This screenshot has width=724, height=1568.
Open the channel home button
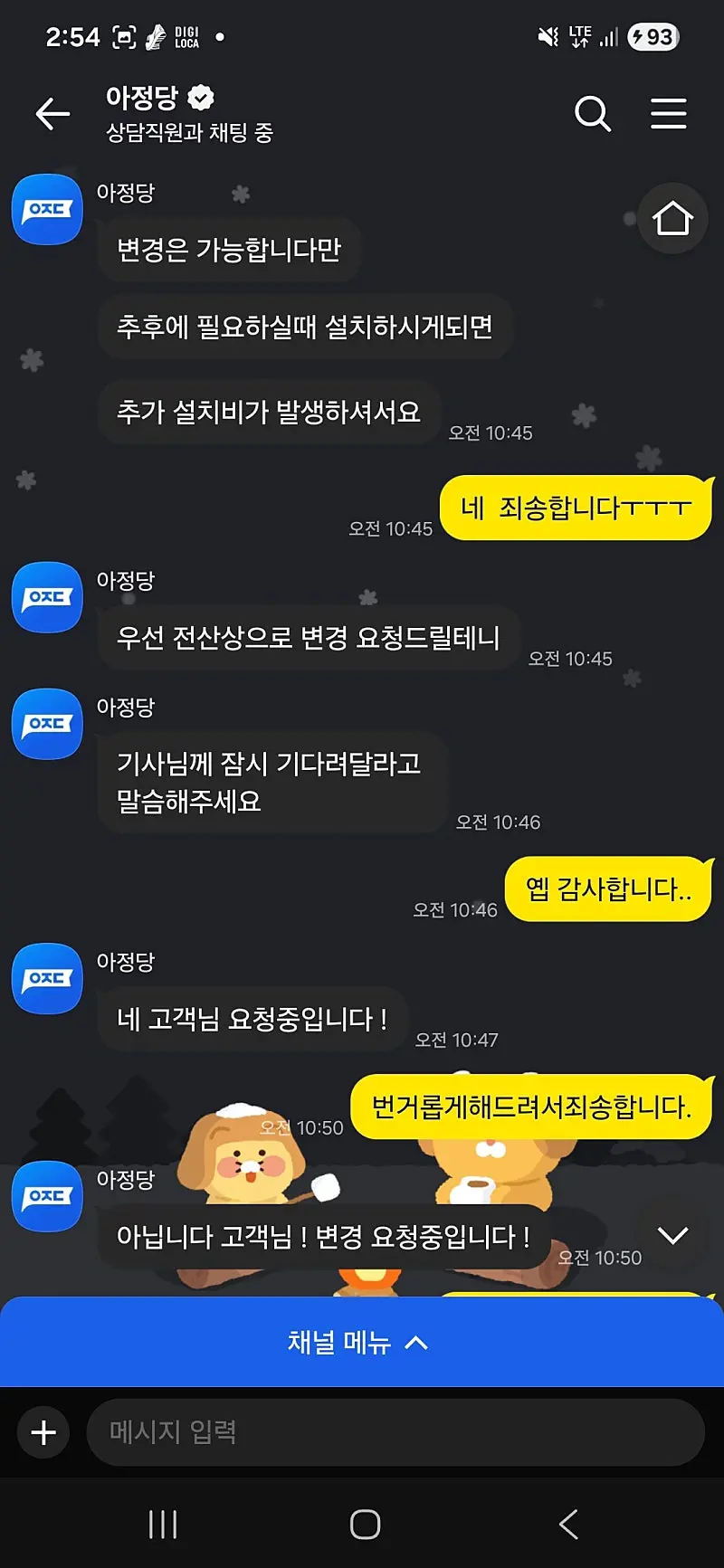pos(672,219)
